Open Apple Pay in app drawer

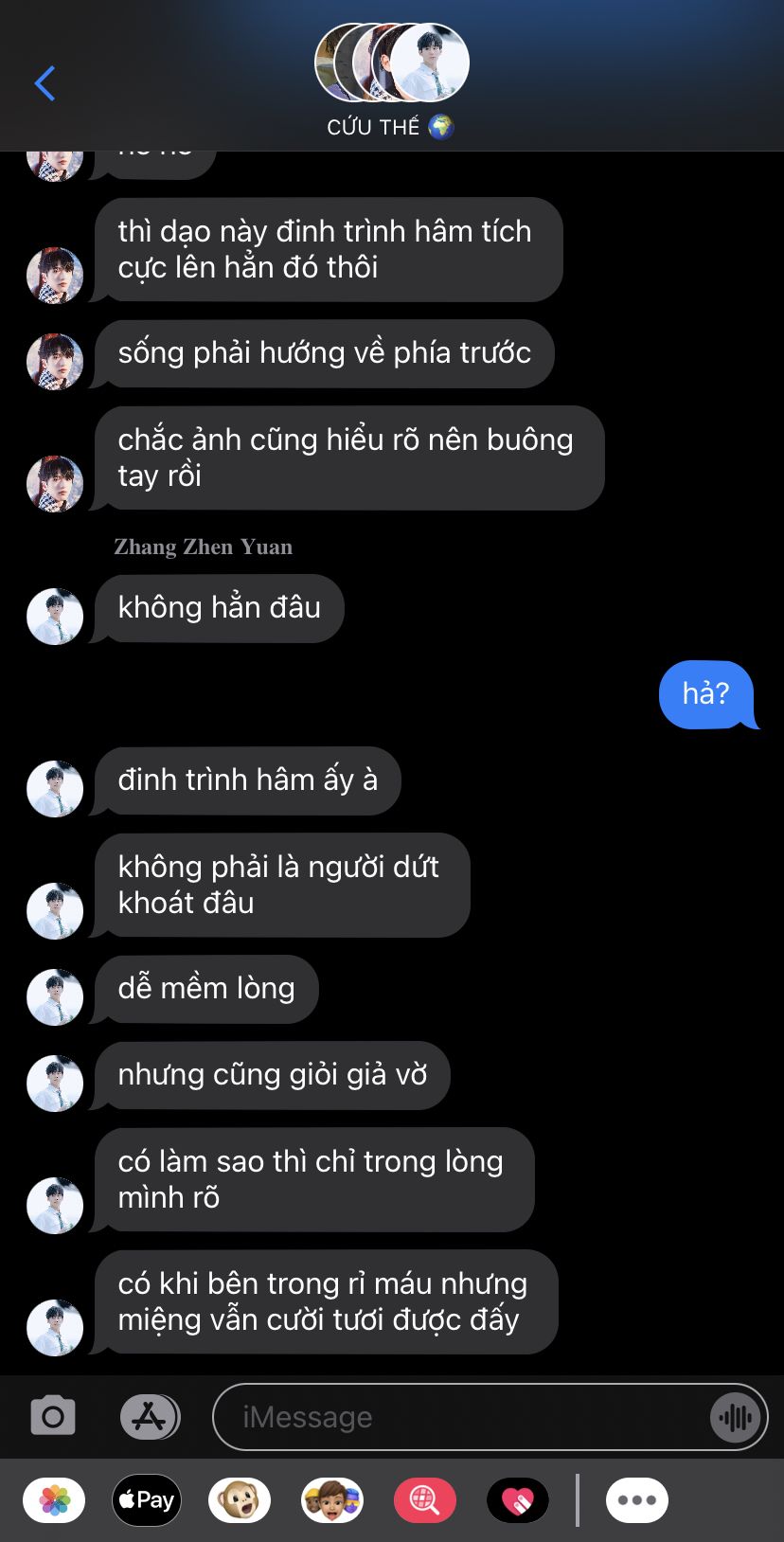147,1500
